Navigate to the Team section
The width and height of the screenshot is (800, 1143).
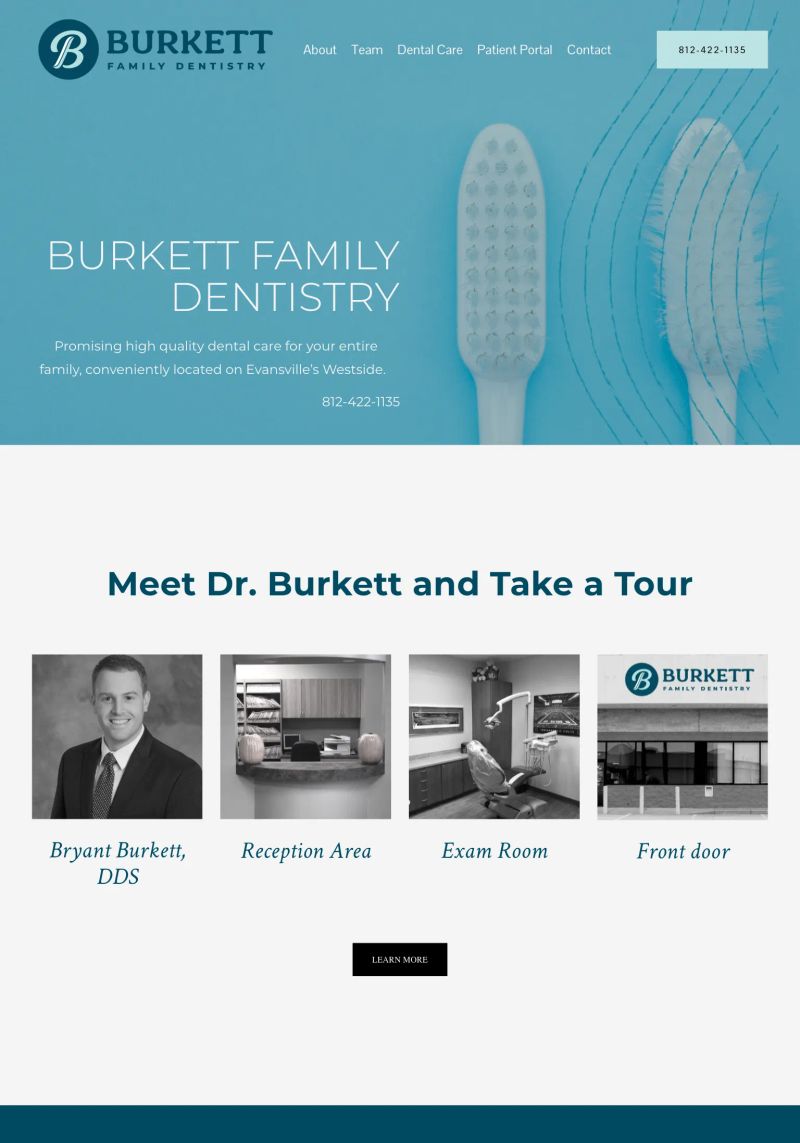coord(367,50)
